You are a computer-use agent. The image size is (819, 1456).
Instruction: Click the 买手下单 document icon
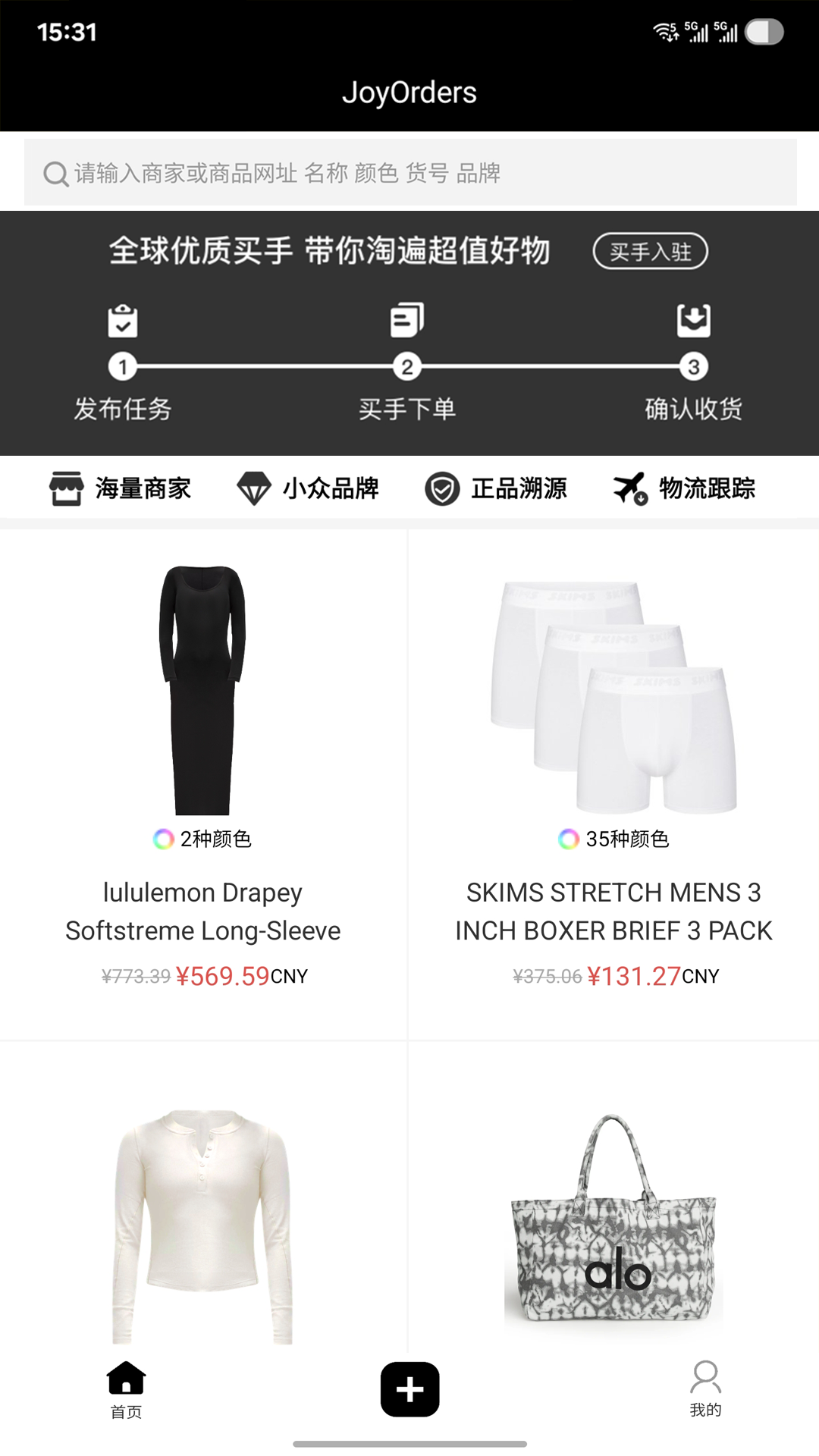tap(408, 318)
